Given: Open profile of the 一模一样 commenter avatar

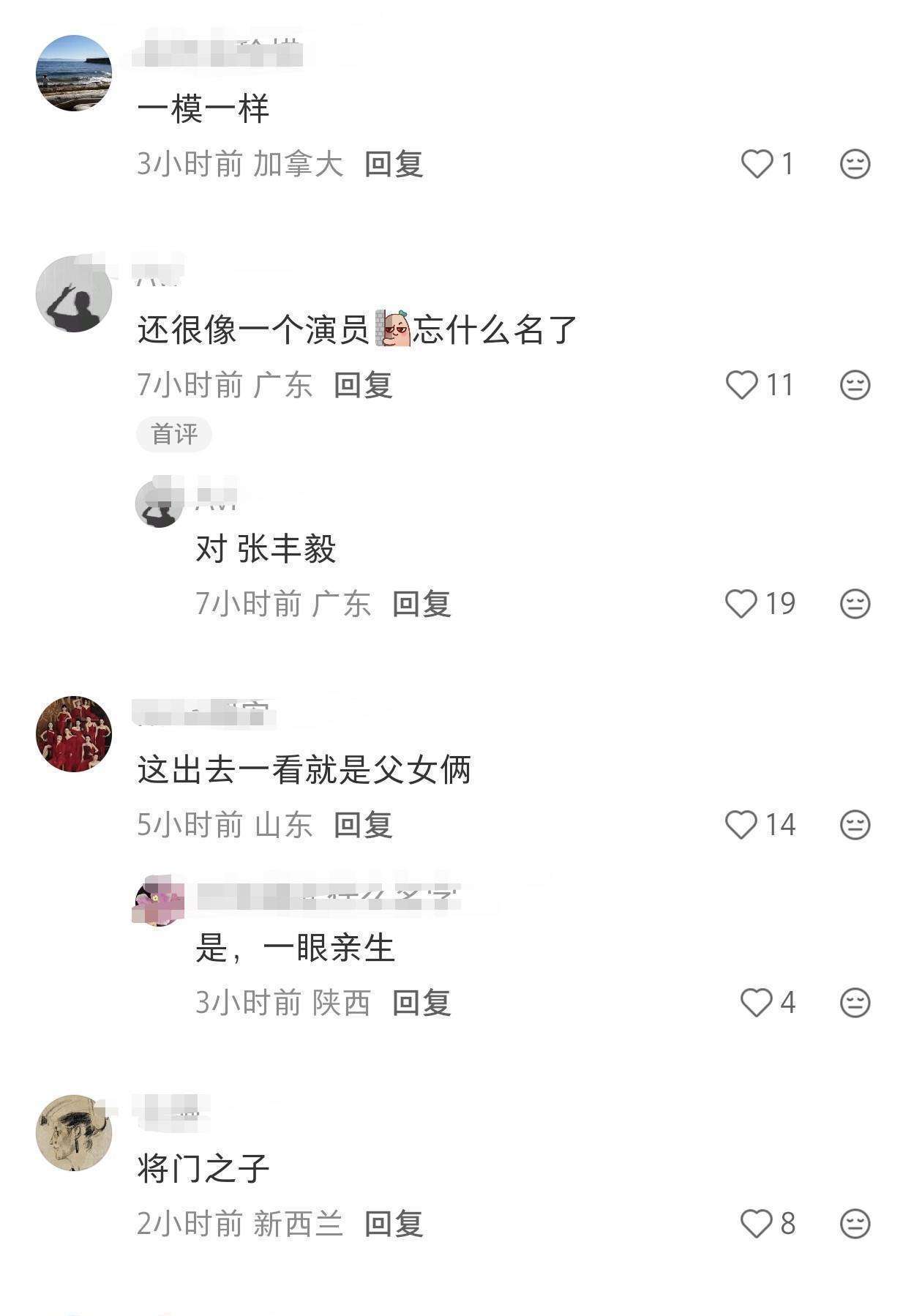Looking at the screenshot, I should click(74, 73).
